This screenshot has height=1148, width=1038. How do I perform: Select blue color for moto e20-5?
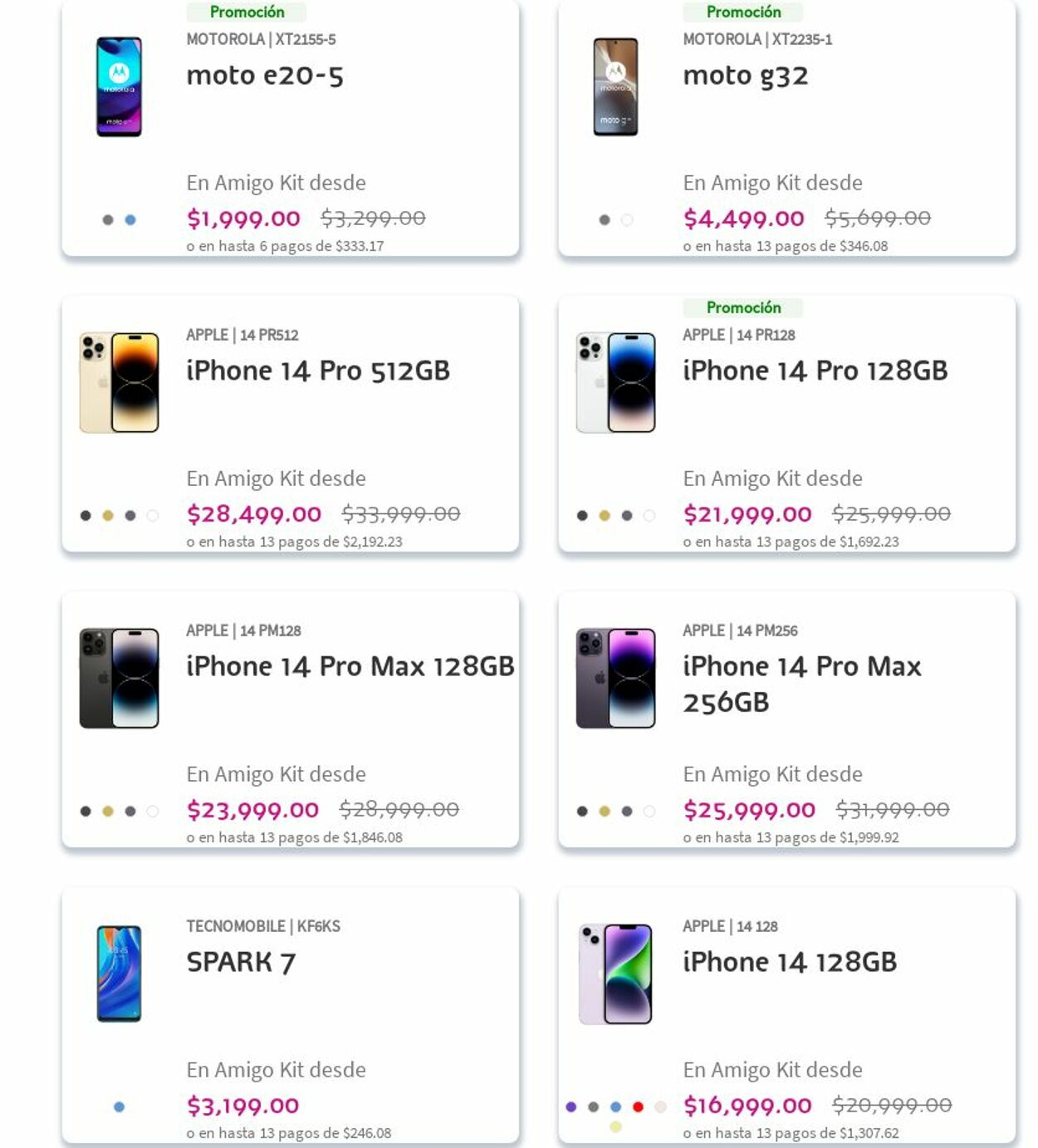pos(130,220)
